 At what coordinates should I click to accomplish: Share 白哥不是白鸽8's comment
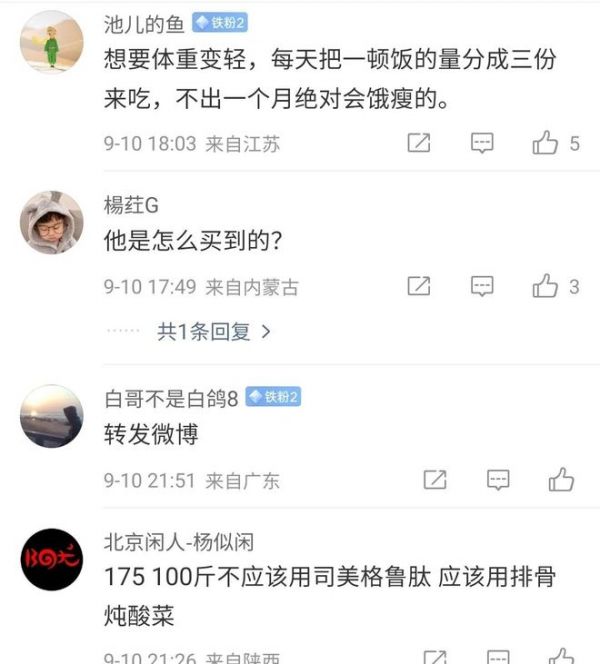tap(435, 480)
